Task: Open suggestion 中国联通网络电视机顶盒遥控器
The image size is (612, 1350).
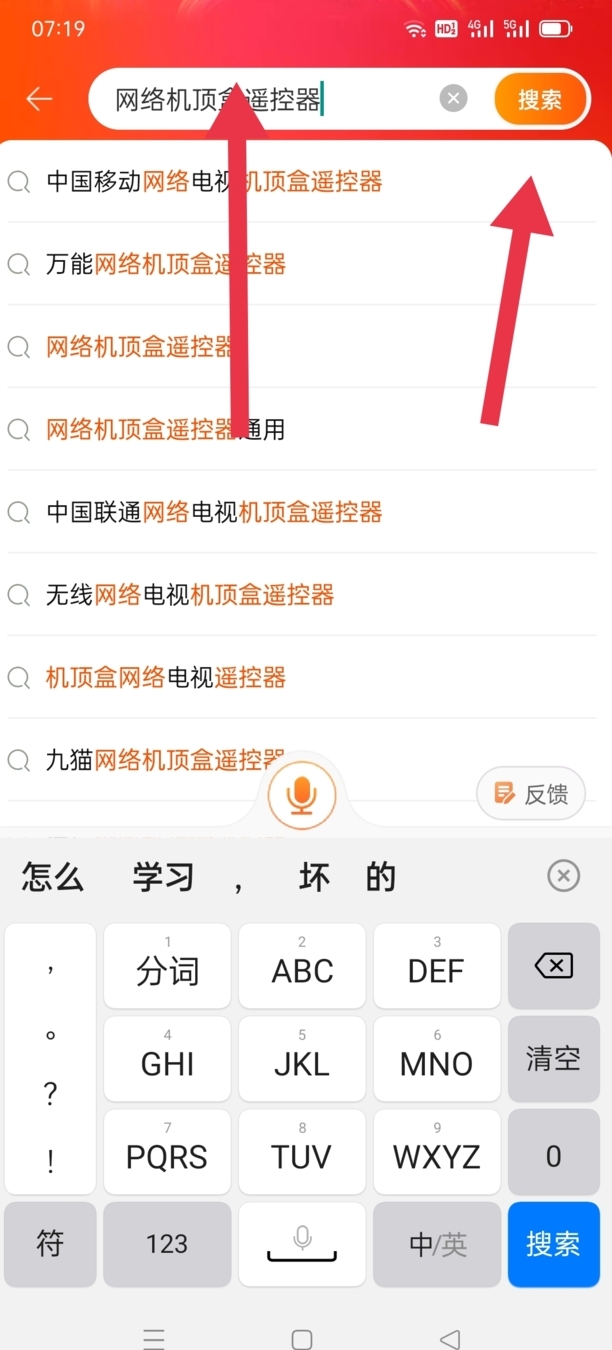Action: tap(214, 513)
